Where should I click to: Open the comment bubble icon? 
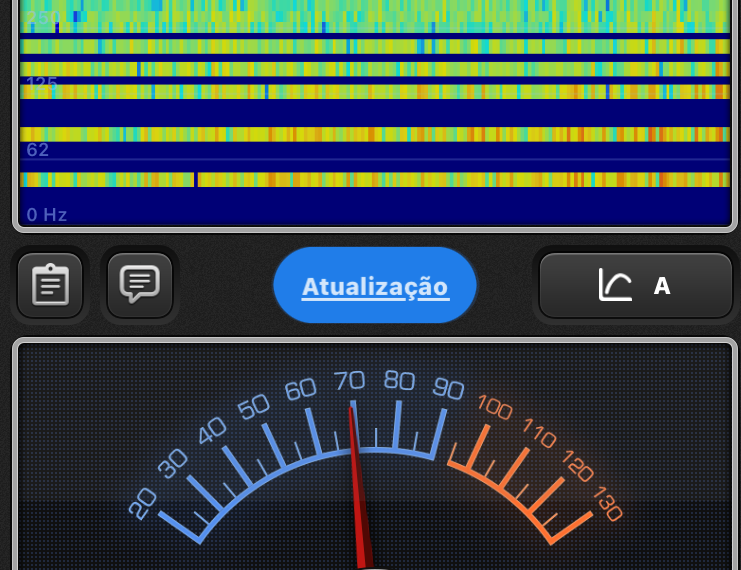pyautogui.click(x=139, y=285)
